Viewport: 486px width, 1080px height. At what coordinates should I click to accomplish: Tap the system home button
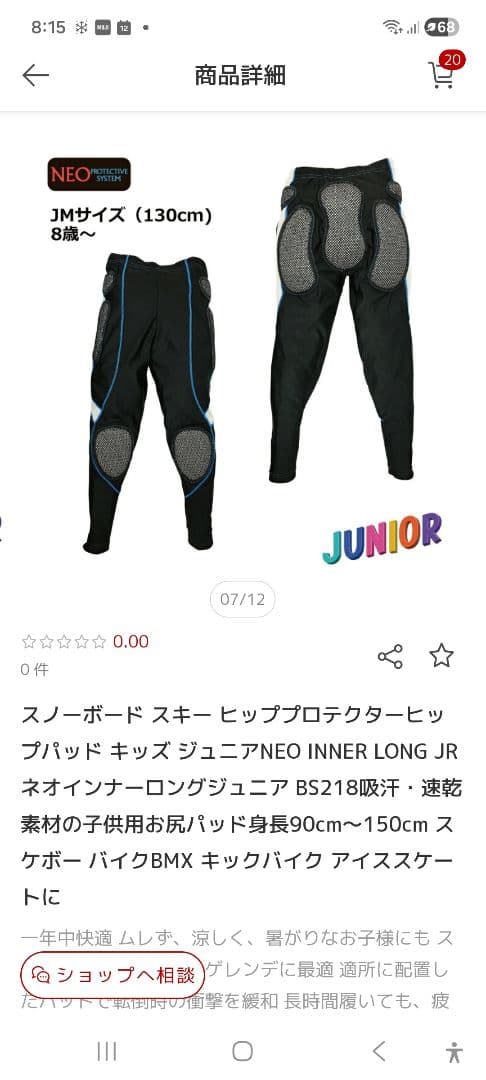(242, 1051)
